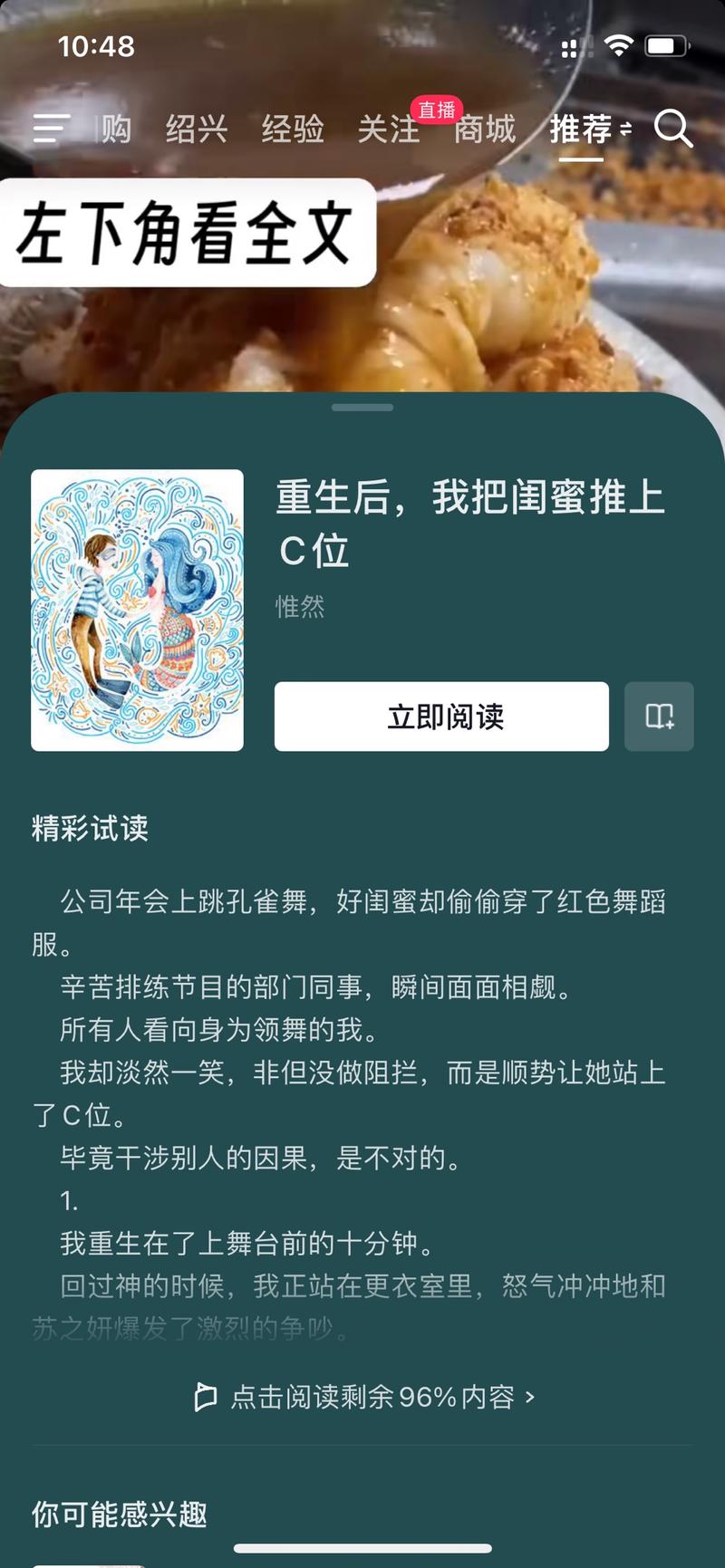
Task: Open the book cover image
Action: [x=138, y=610]
